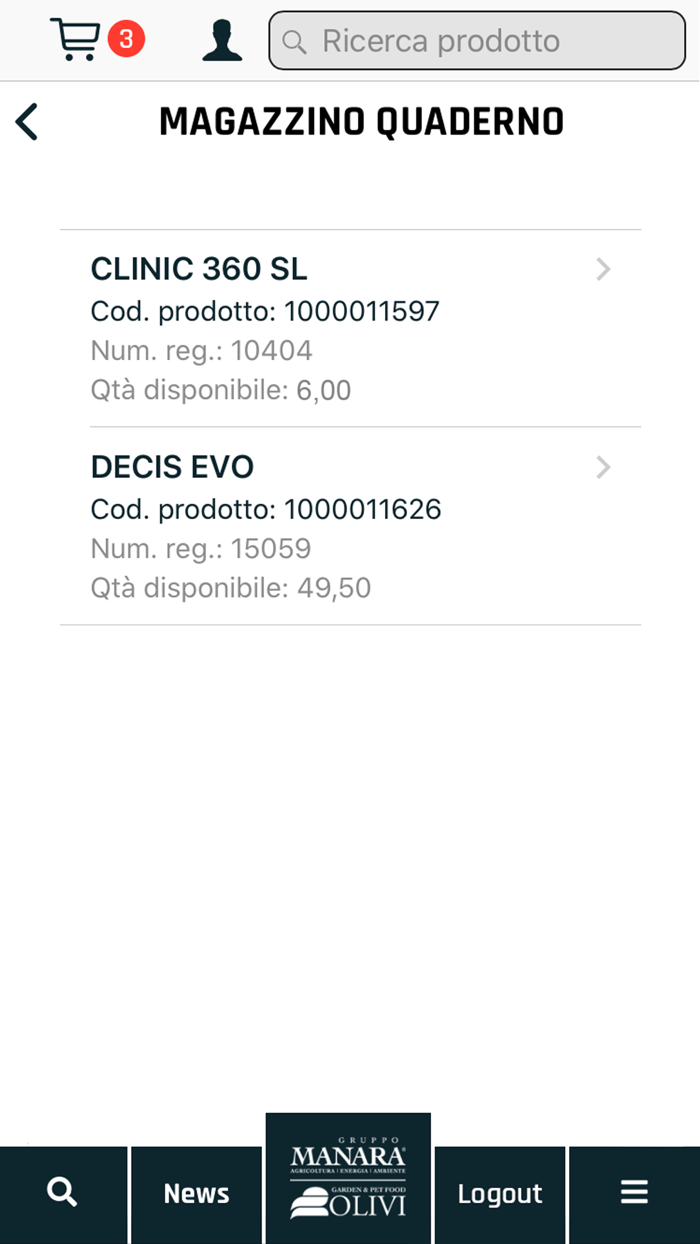Go to home via Manara Olivi logo
The width and height of the screenshot is (700, 1244).
click(x=348, y=1179)
